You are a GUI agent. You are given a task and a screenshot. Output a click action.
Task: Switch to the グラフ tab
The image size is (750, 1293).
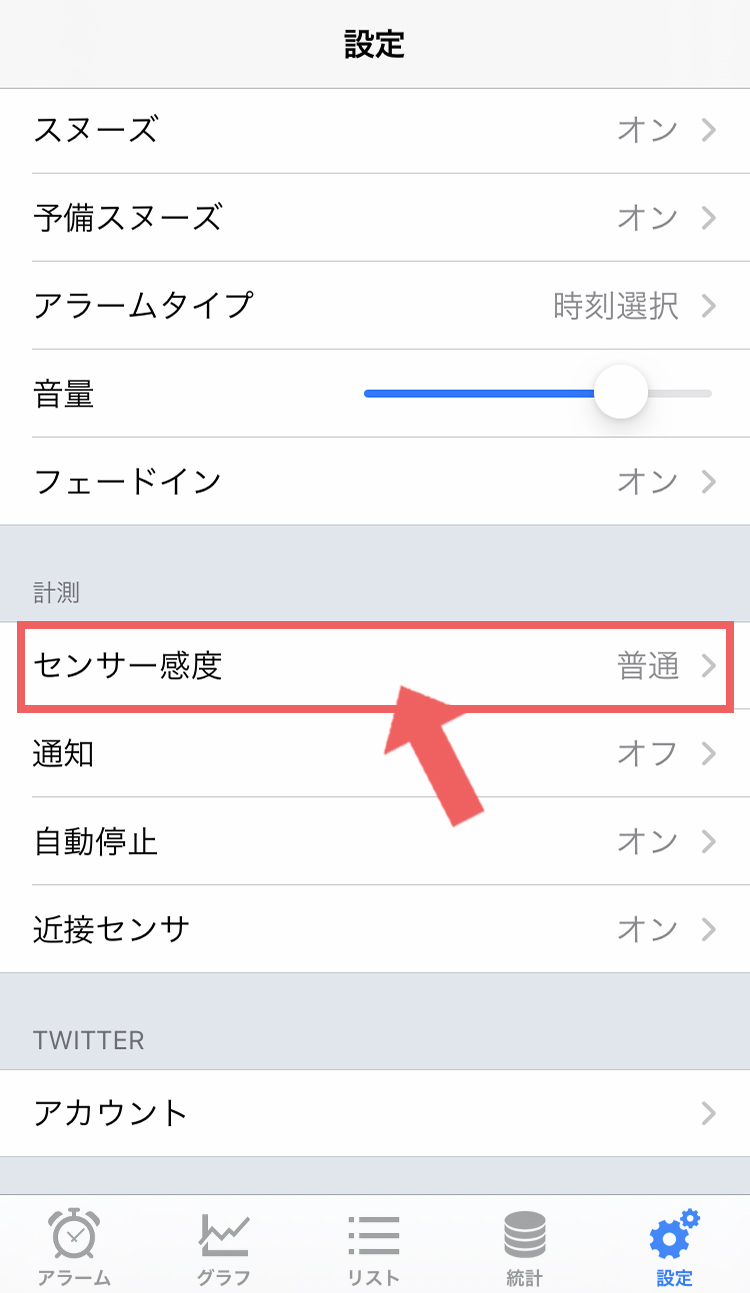pyautogui.click(x=224, y=1246)
